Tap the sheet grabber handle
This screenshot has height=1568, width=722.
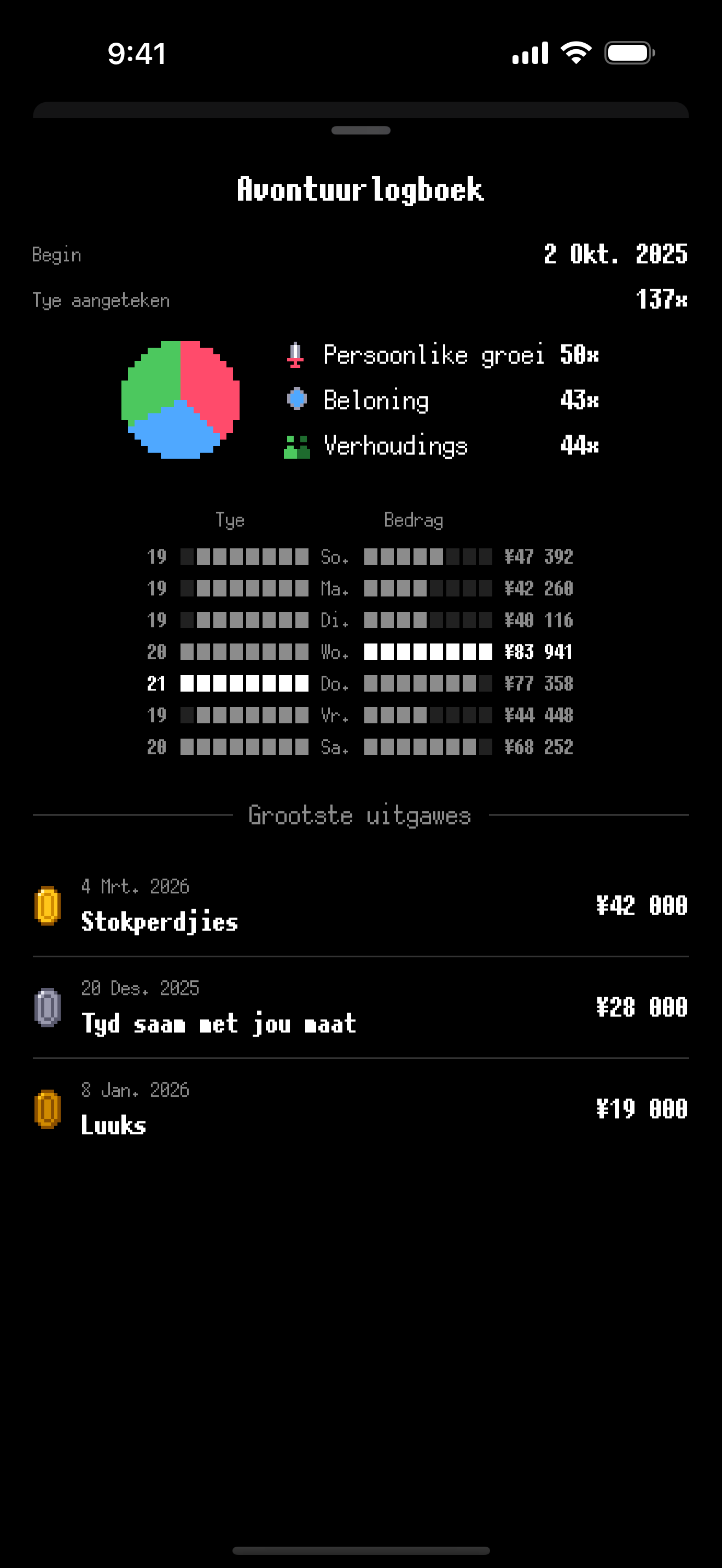[361, 130]
